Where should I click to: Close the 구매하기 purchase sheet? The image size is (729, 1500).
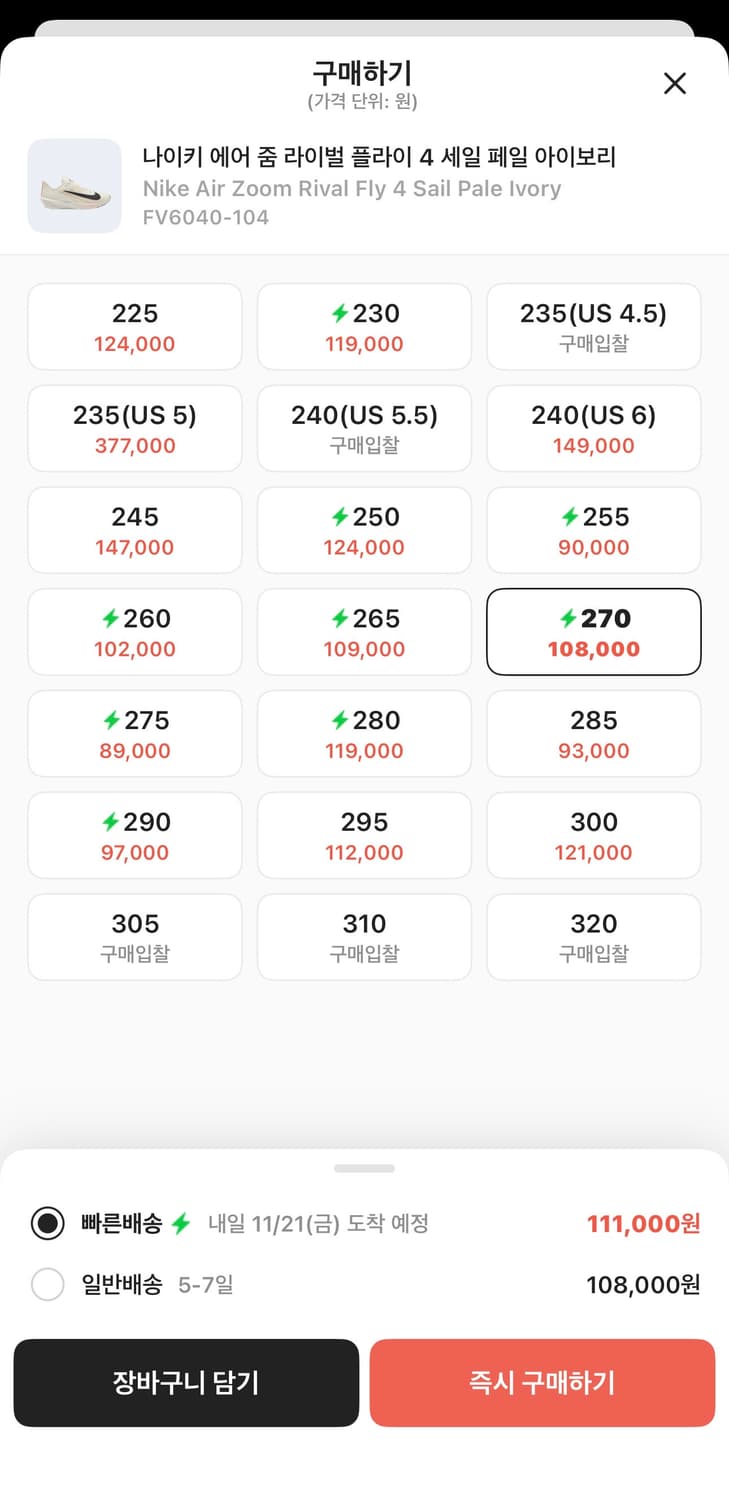coord(675,83)
